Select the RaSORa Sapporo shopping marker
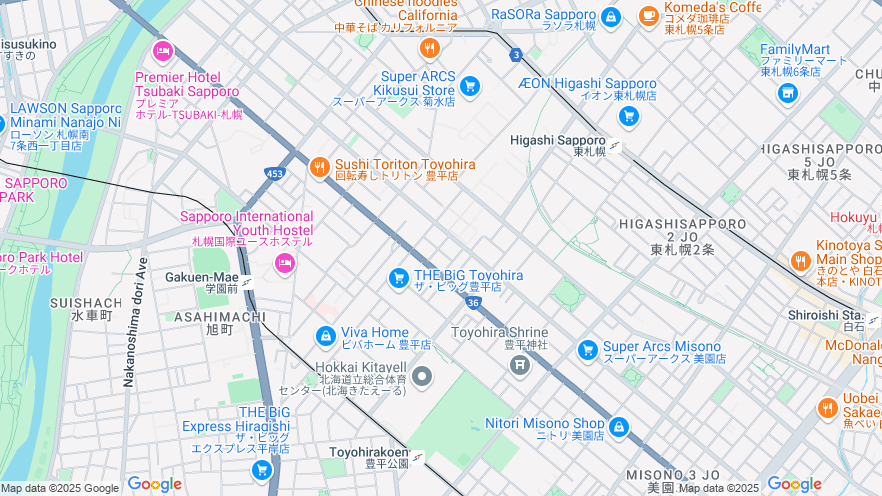Image resolution: width=882 pixels, height=496 pixels. point(612,17)
